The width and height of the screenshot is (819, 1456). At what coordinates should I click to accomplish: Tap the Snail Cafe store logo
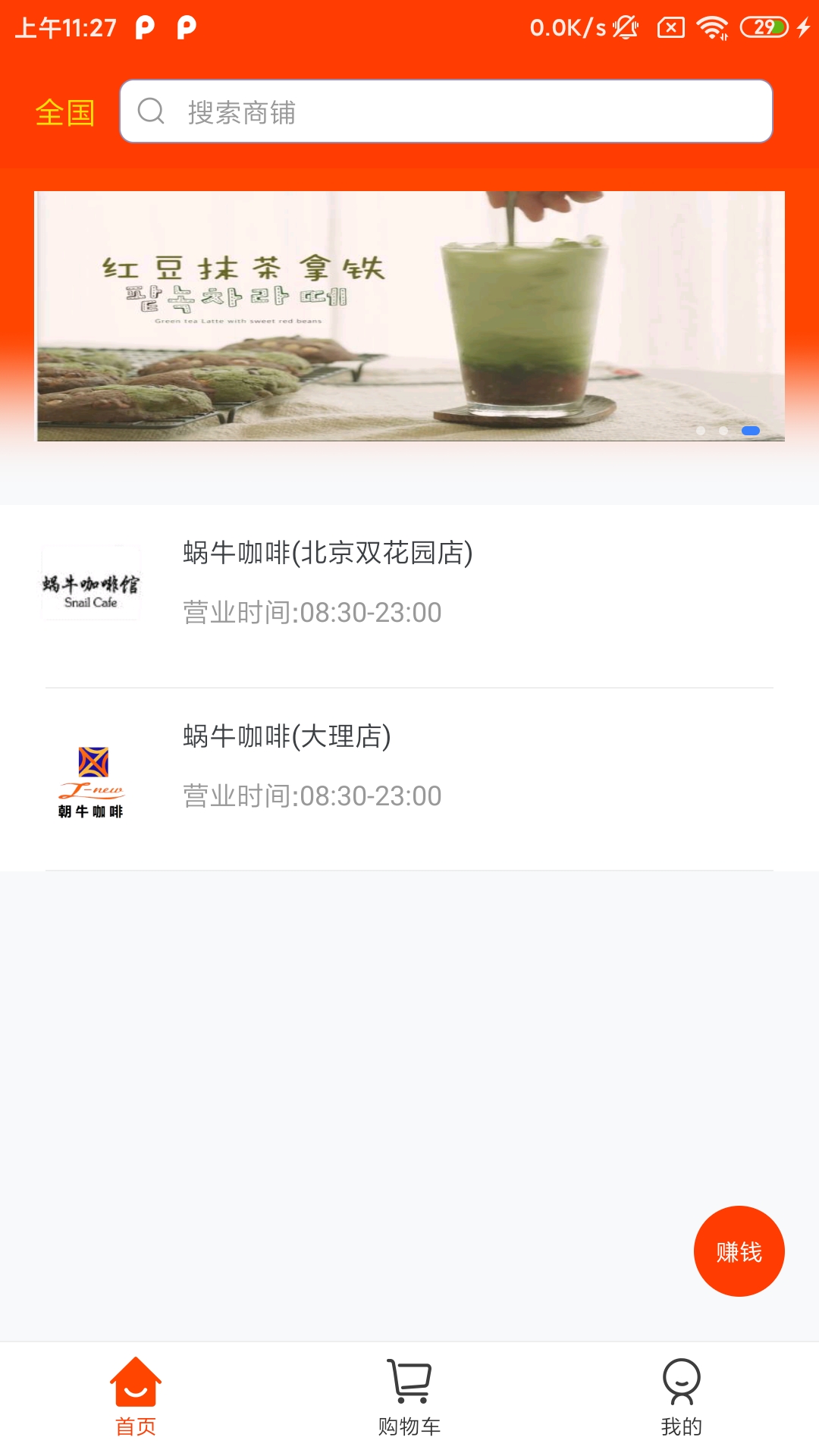pos(91,584)
